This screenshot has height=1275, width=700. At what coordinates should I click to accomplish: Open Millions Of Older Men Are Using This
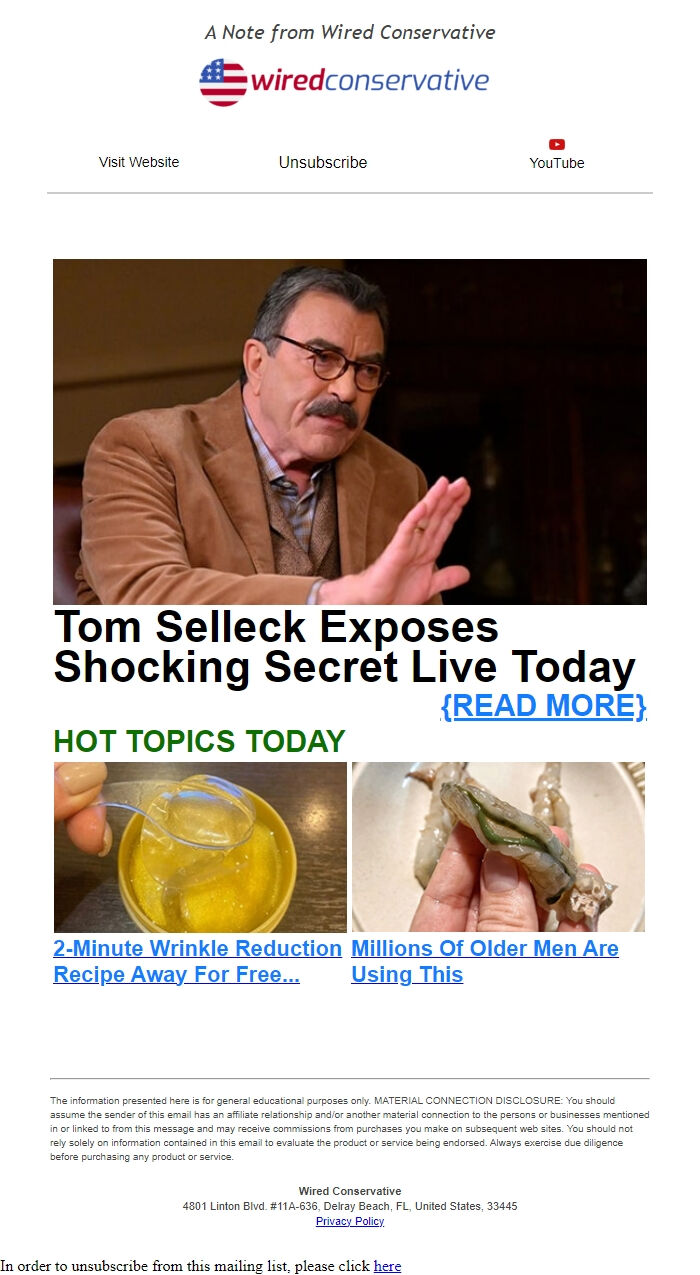tap(484, 961)
